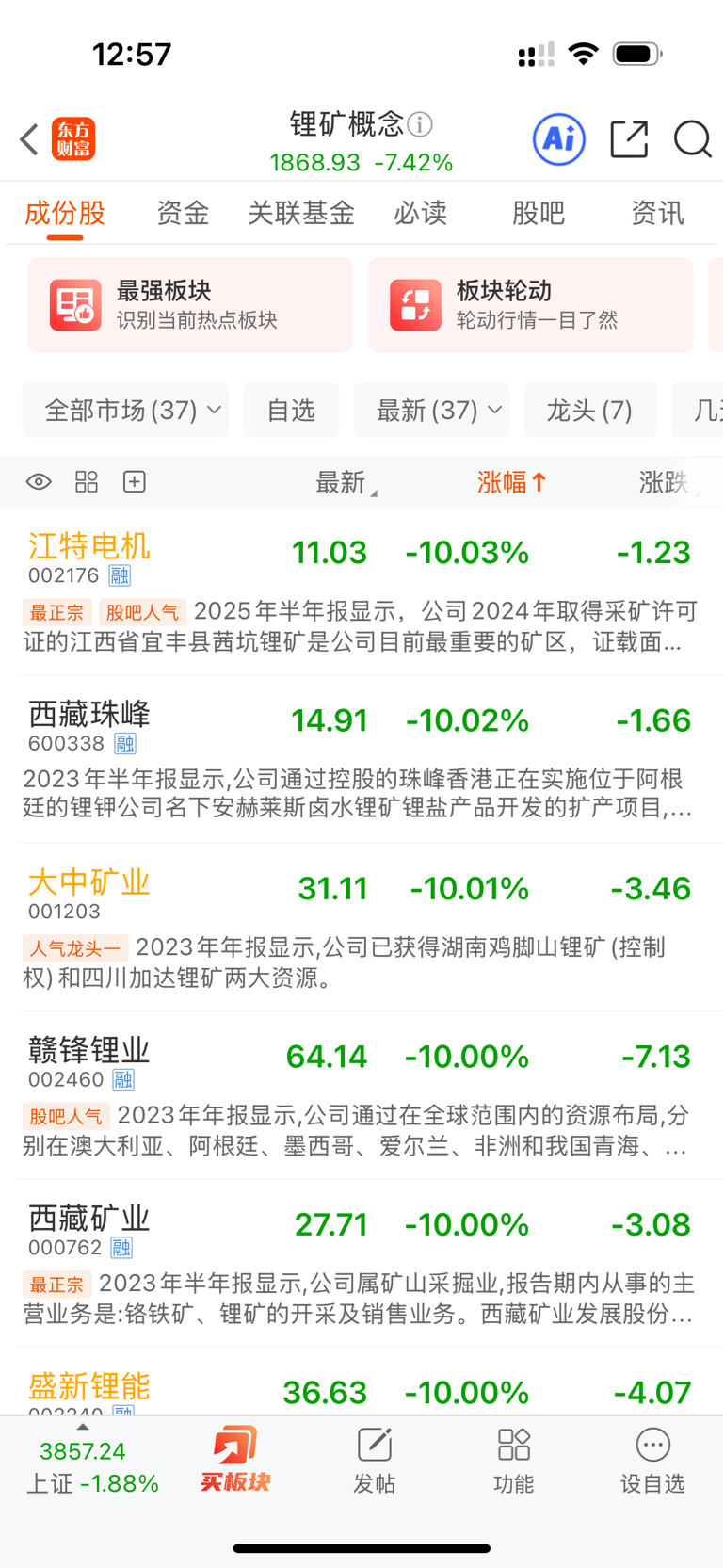Select the 龙头 (7) filter chip

point(590,411)
